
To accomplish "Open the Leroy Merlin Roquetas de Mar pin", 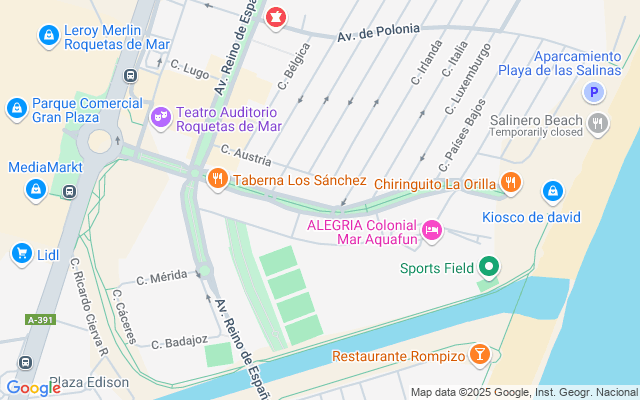I will (47, 37).
